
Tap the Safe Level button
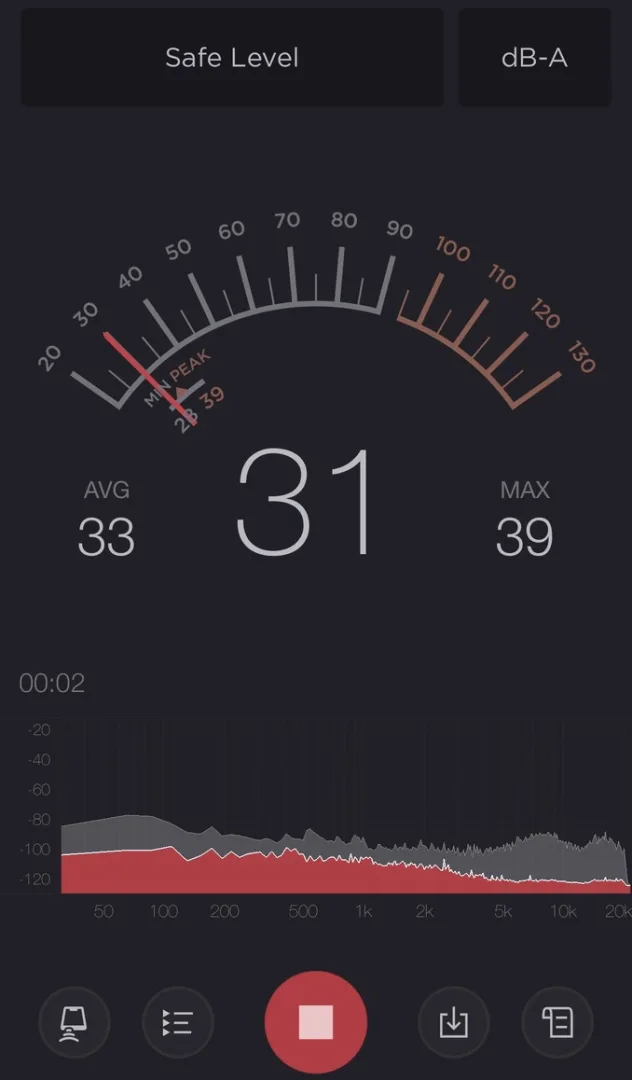point(232,58)
